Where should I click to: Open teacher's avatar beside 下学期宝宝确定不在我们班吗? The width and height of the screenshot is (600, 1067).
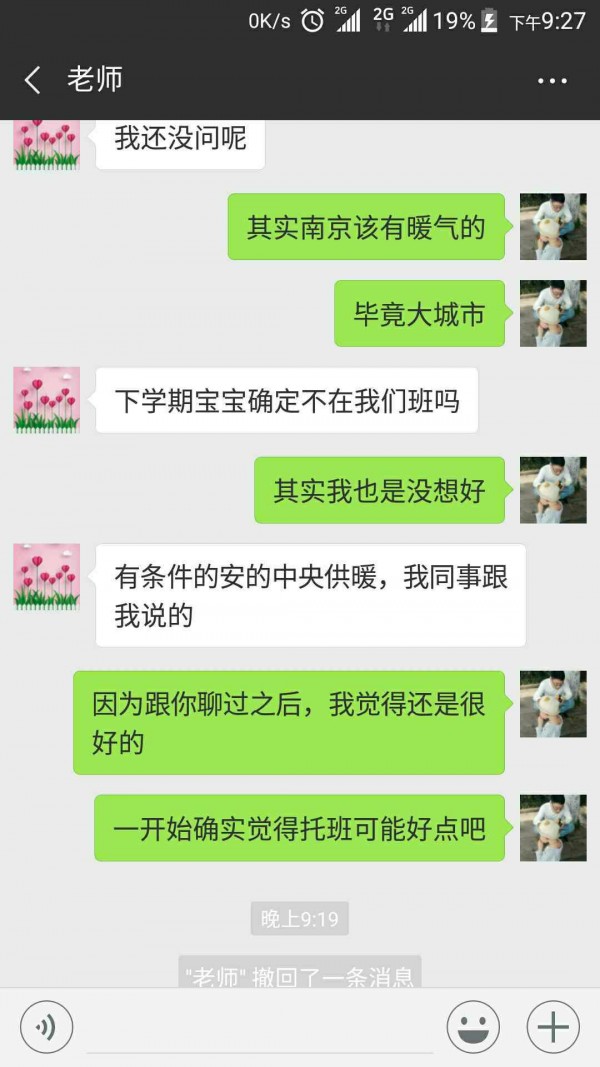(x=46, y=400)
